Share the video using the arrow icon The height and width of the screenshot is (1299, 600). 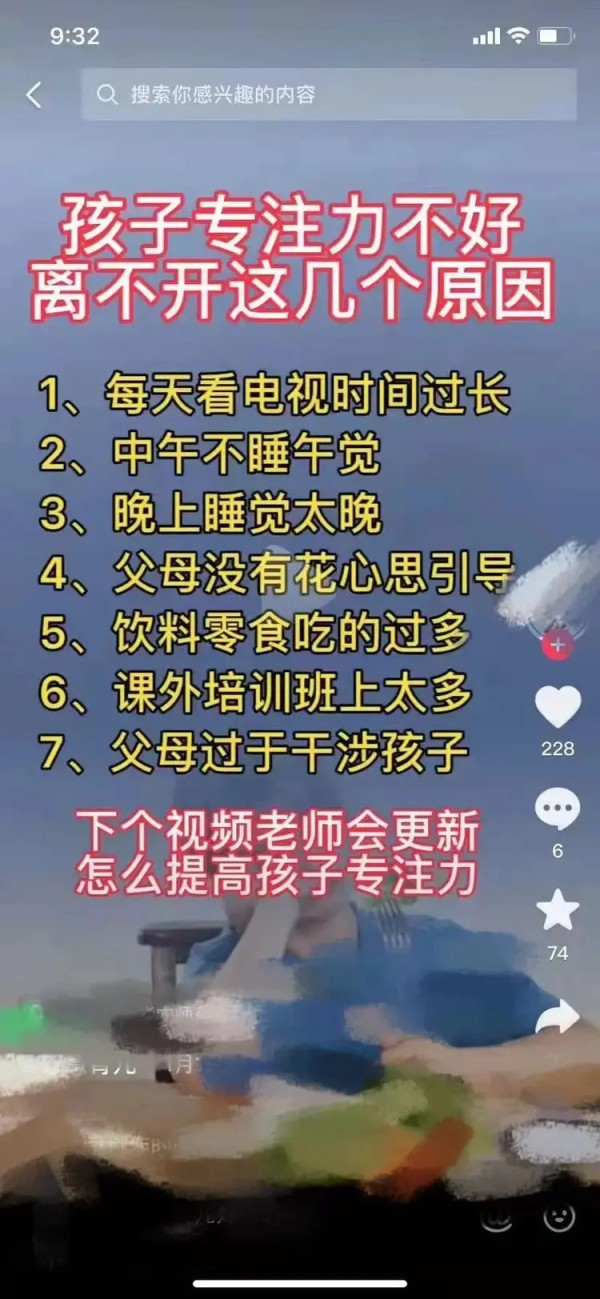558,1017
